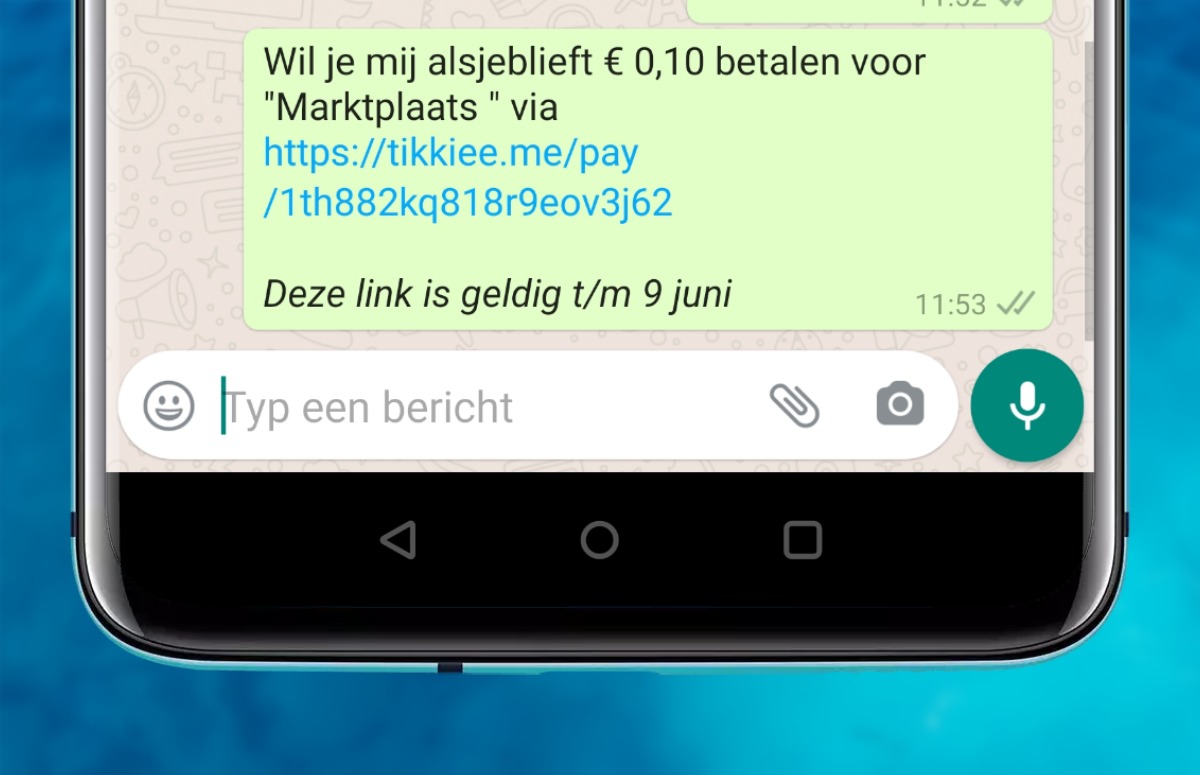Go back using the system back button
Screen dimensions: 1200x775
pyautogui.click(x=398, y=540)
